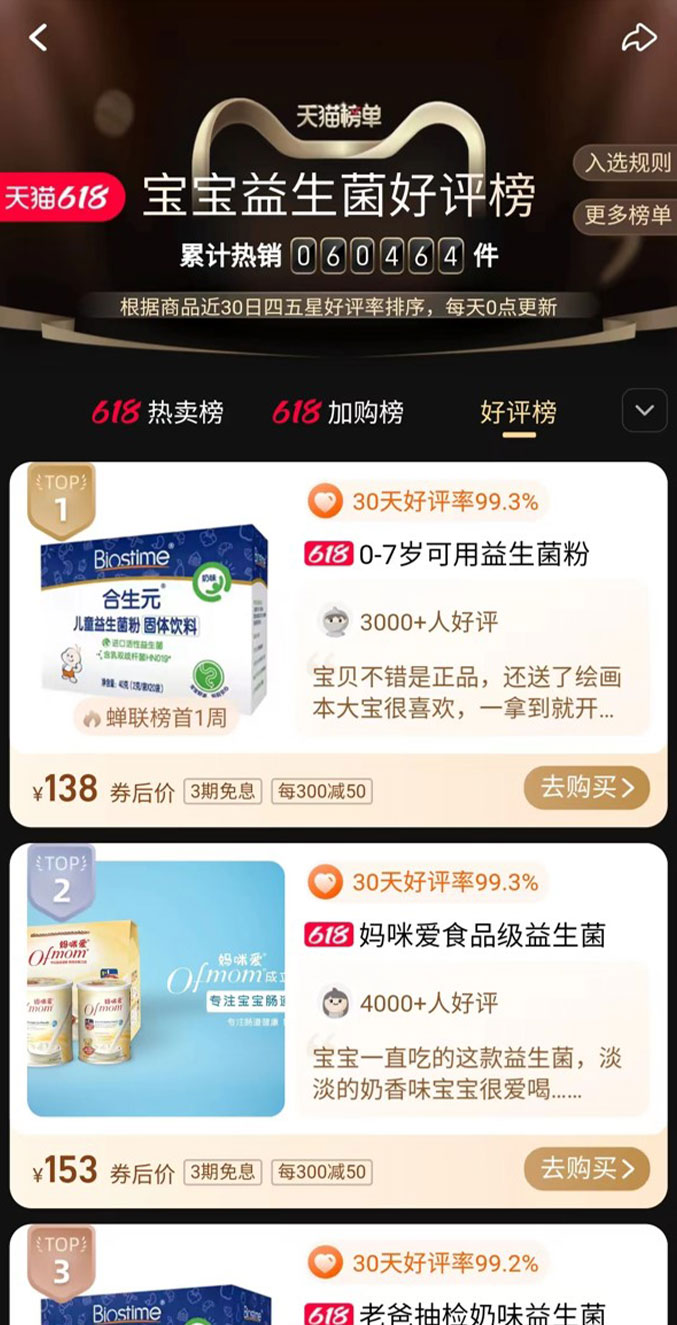Switch to the 618 热卖榜 tab
The width and height of the screenshot is (677, 1325).
click(x=157, y=412)
